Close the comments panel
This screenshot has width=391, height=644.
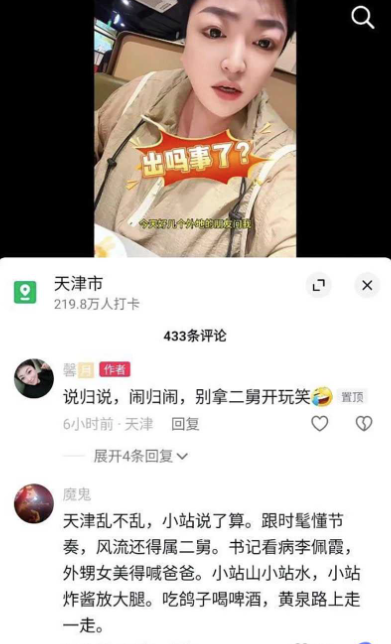367,285
